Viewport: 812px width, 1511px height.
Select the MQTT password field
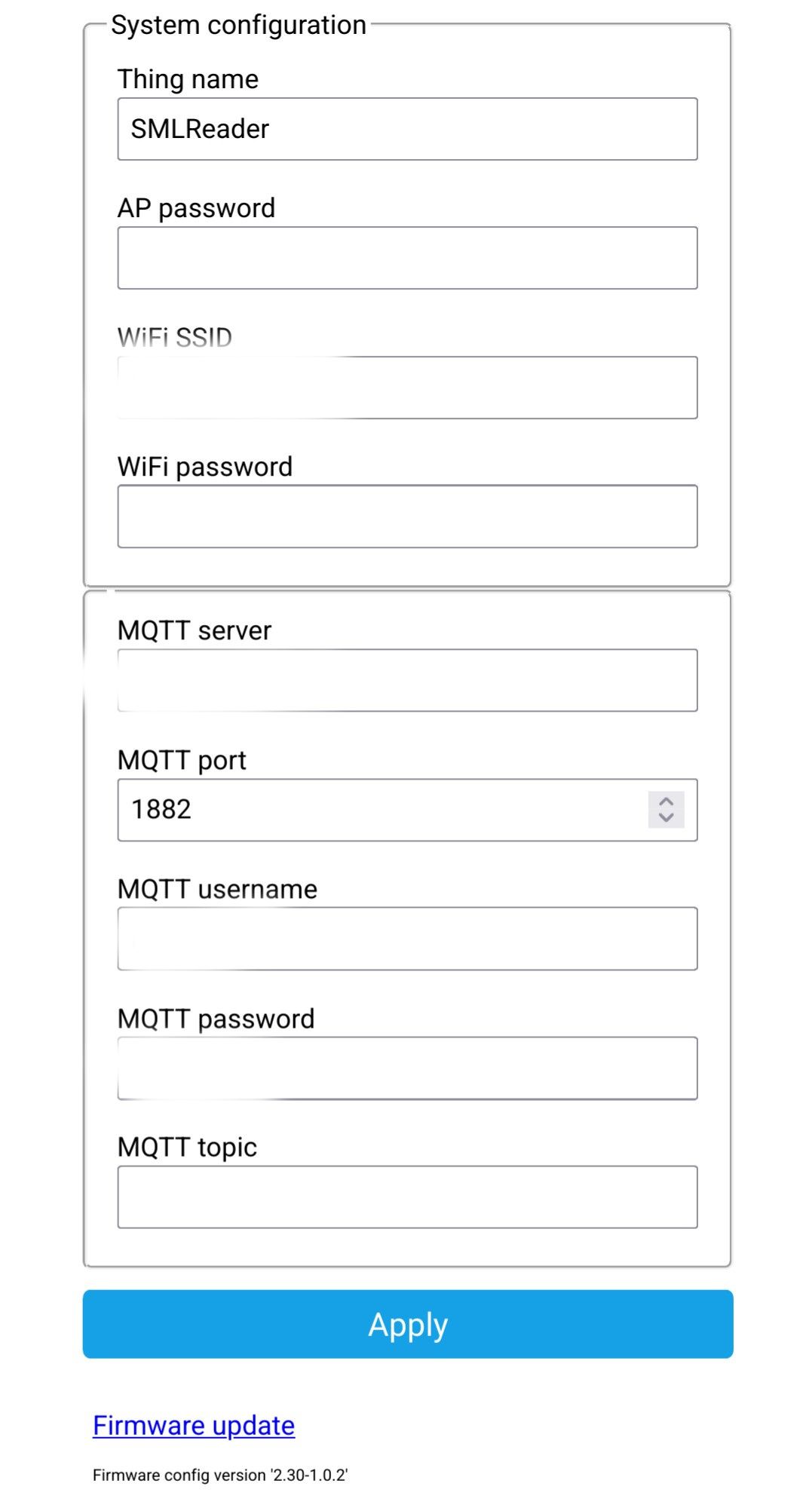click(407, 1068)
